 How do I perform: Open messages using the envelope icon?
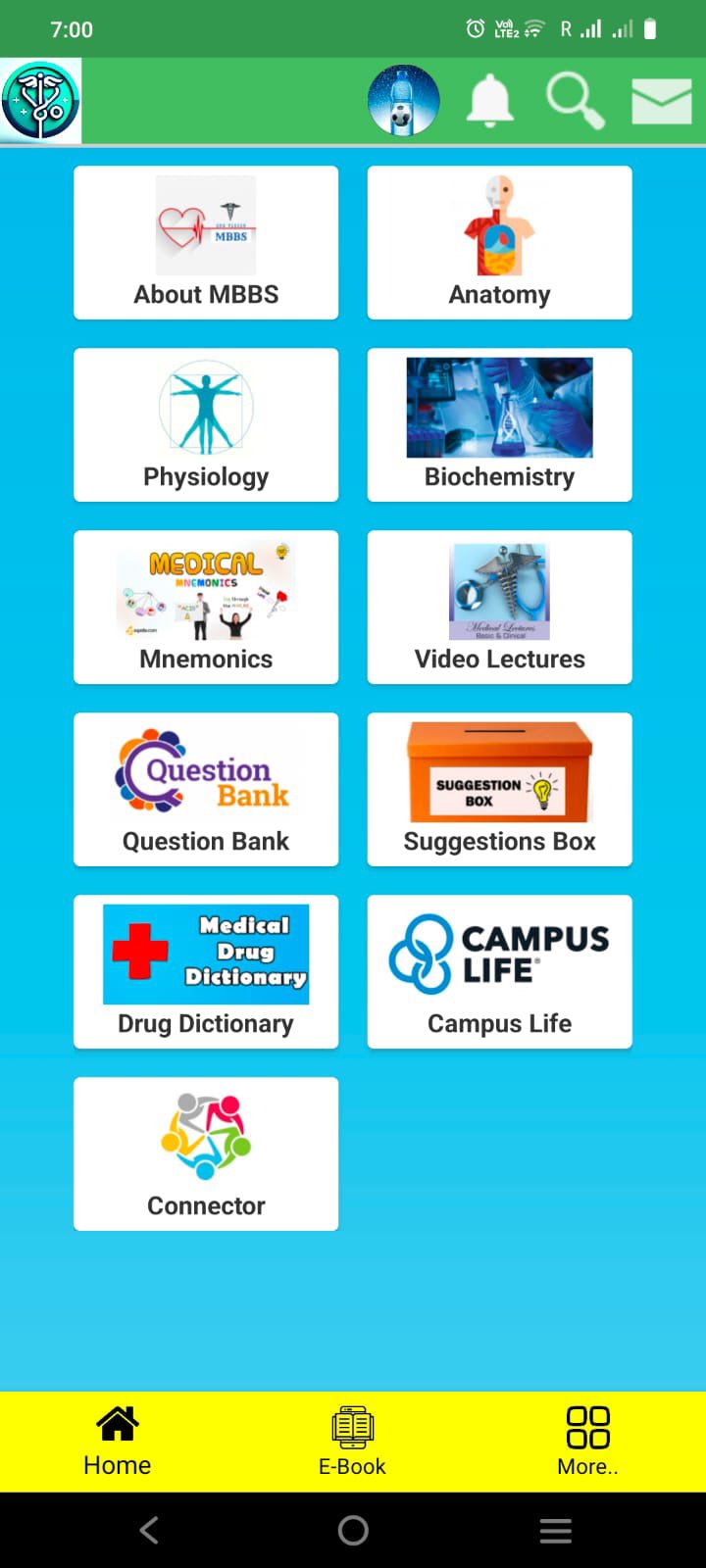(661, 99)
